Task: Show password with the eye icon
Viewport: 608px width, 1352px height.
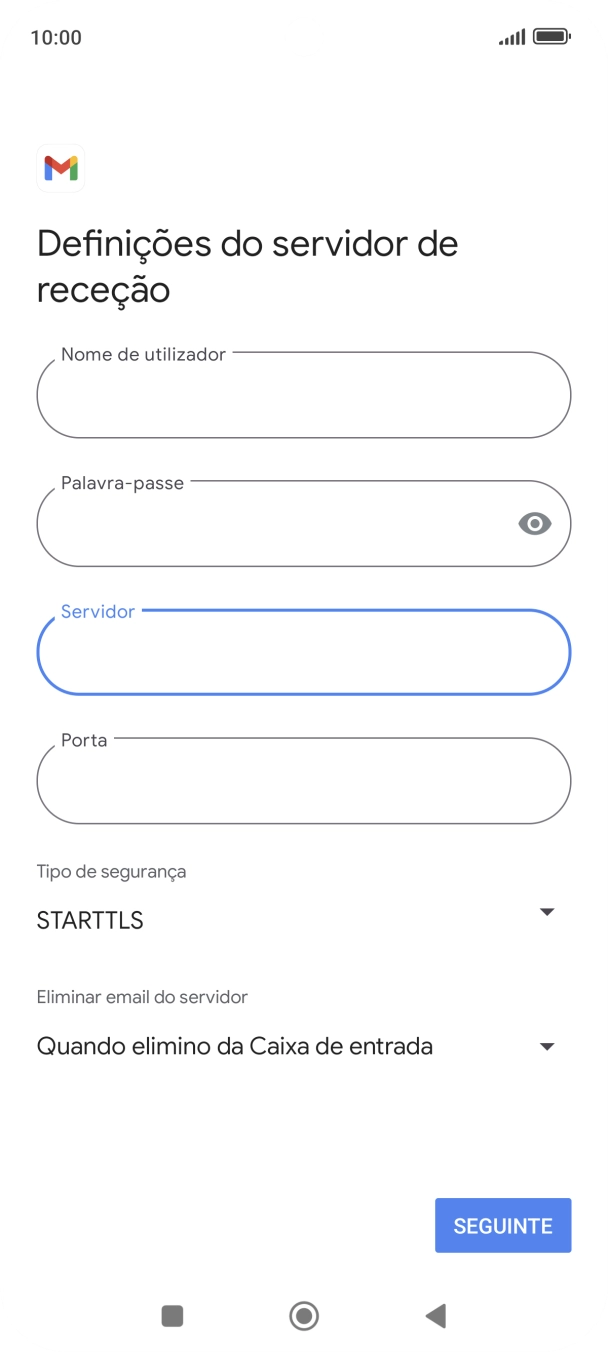Action: [535, 523]
